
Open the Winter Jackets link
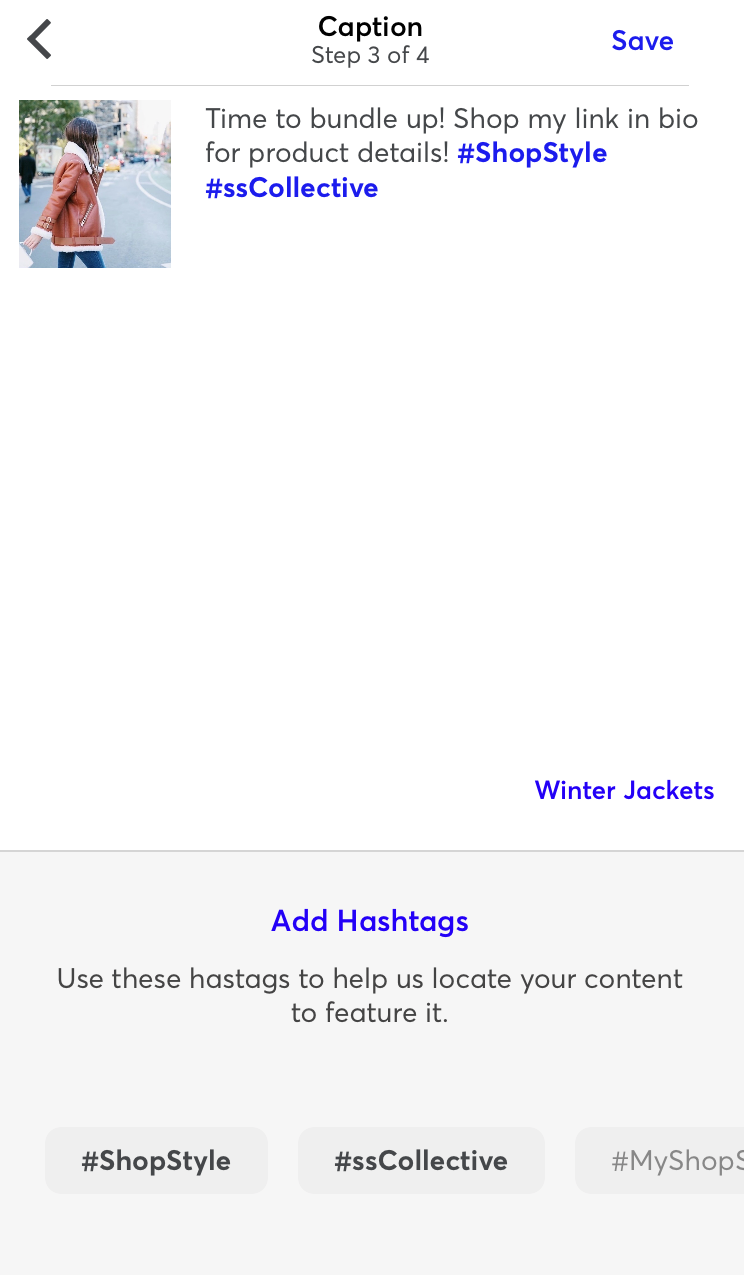624,790
